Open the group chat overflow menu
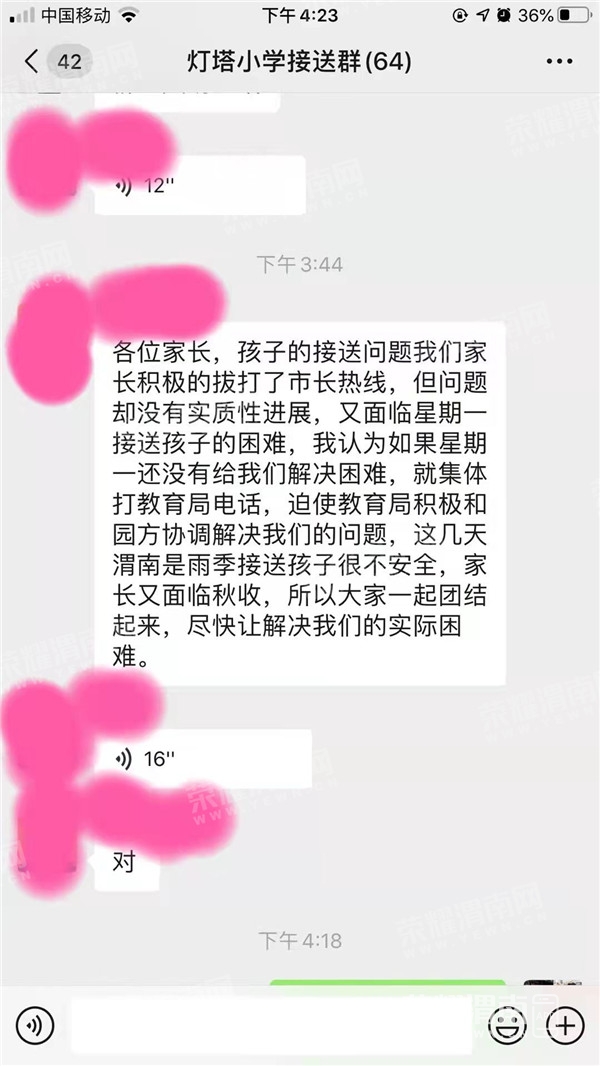Image resolution: width=600 pixels, height=1066 pixels. click(x=559, y=62)
